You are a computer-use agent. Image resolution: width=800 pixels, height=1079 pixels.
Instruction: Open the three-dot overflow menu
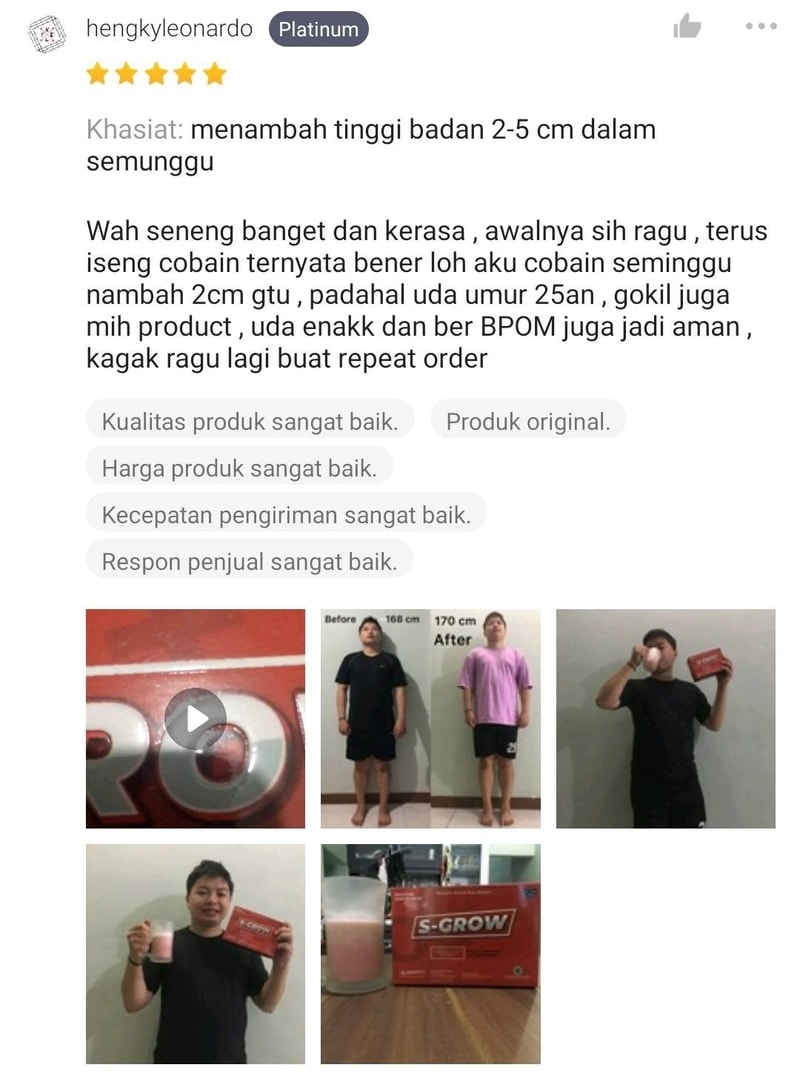(761, 27)
